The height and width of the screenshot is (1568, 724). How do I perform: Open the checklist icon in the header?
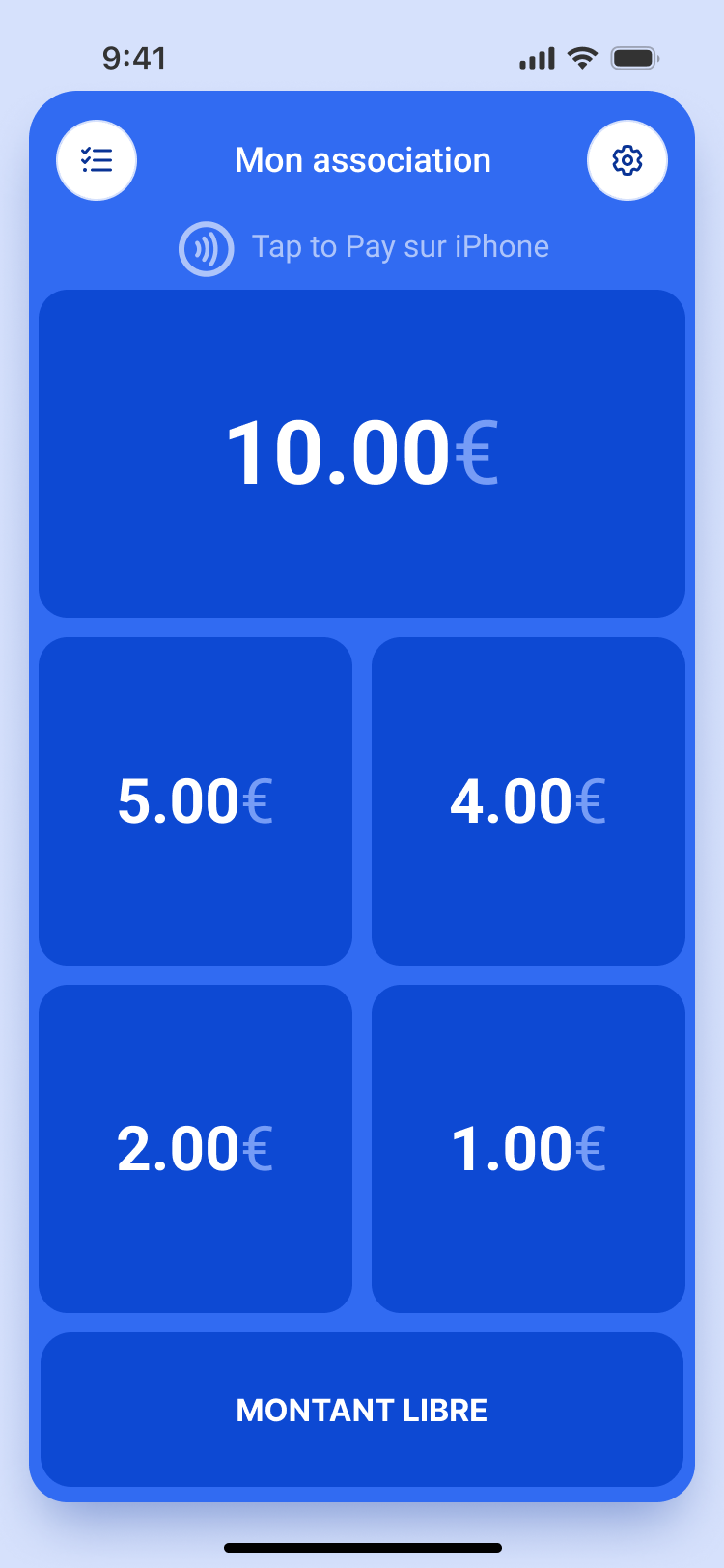97,160
